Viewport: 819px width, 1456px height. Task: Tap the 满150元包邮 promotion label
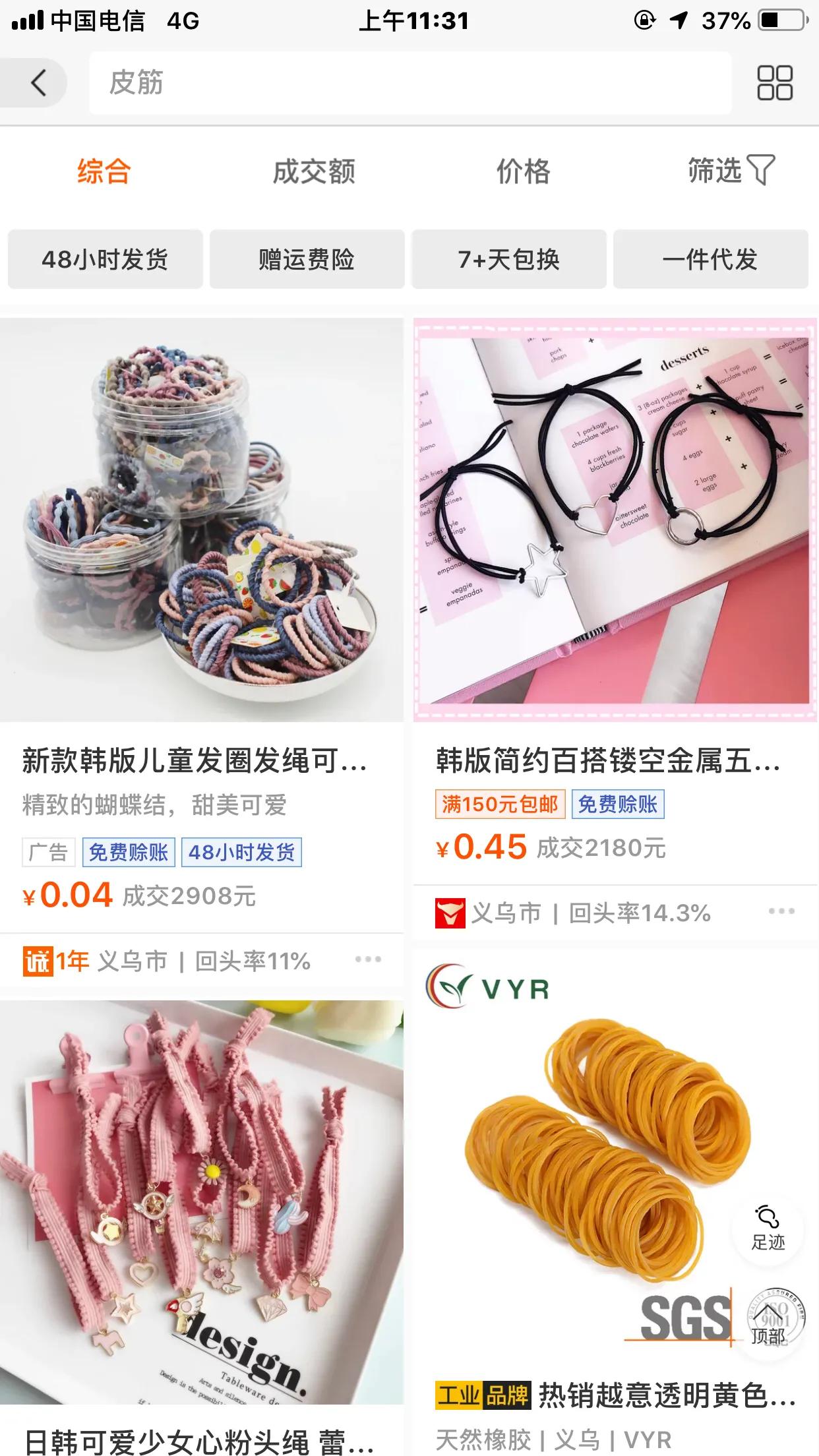(500, 804)
